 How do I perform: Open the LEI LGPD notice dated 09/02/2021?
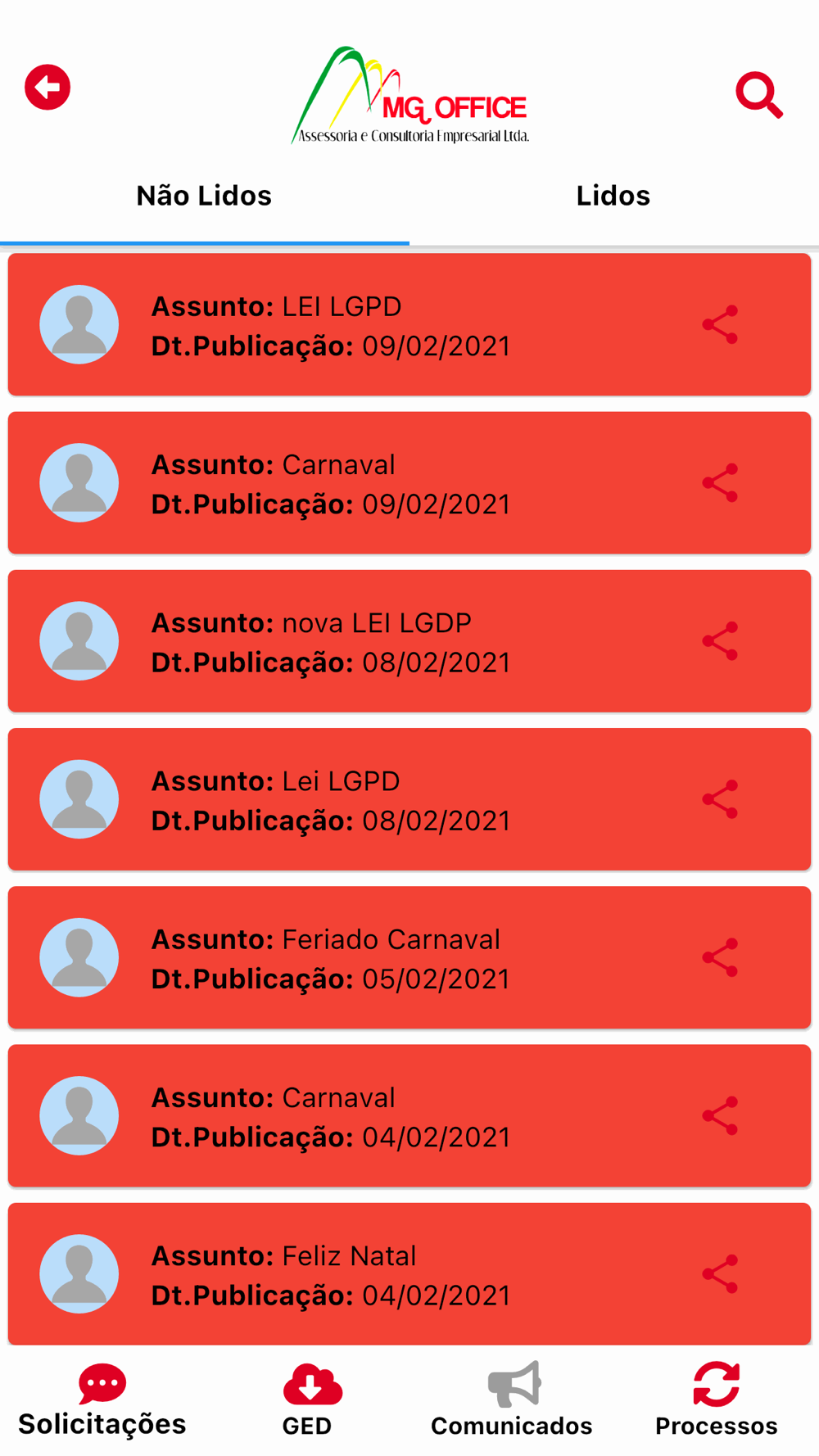click(409, 325)
